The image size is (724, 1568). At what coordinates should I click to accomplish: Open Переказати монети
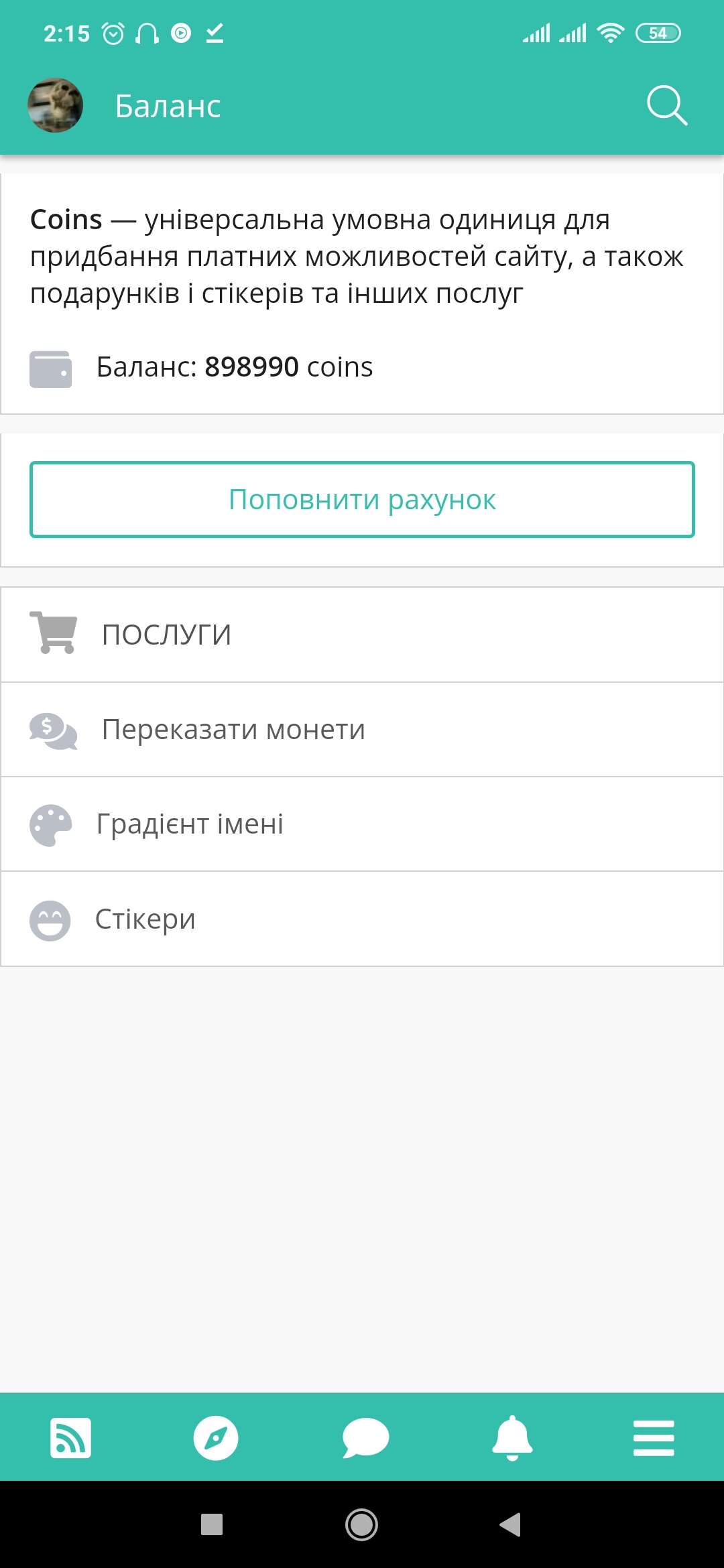pyautogui.click(x=362, y=729)
